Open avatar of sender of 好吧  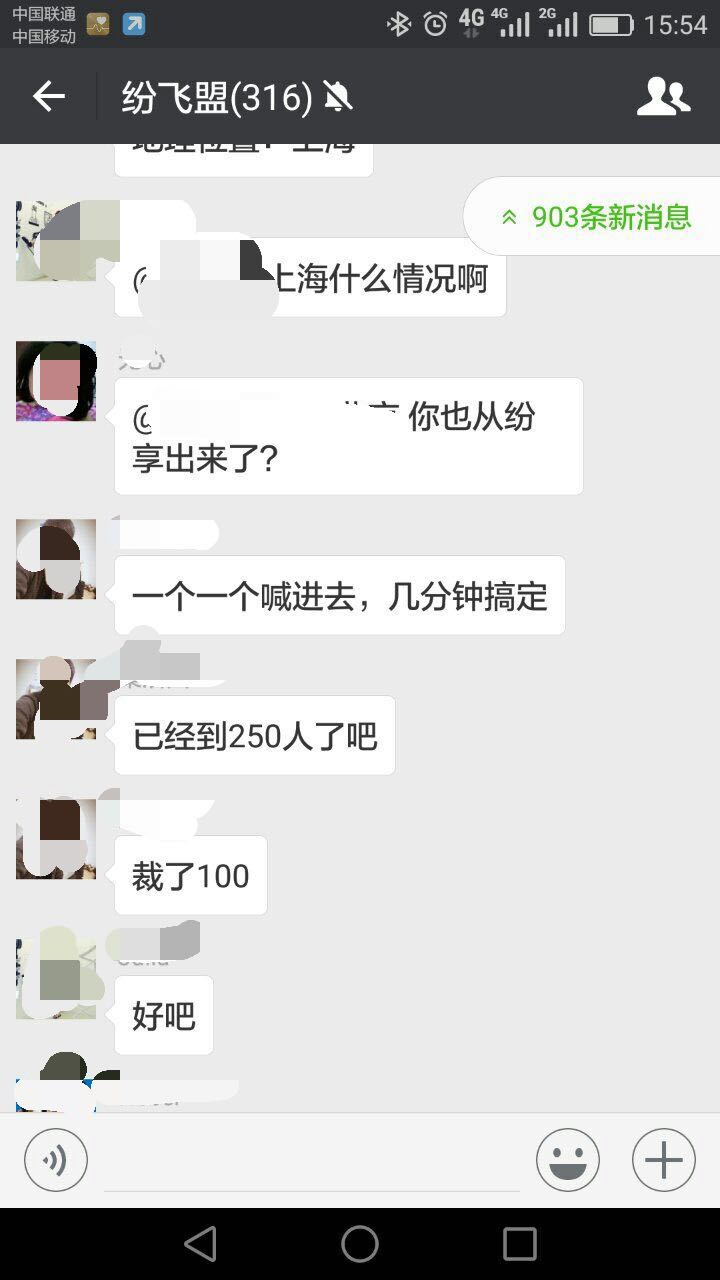point(56,979)
